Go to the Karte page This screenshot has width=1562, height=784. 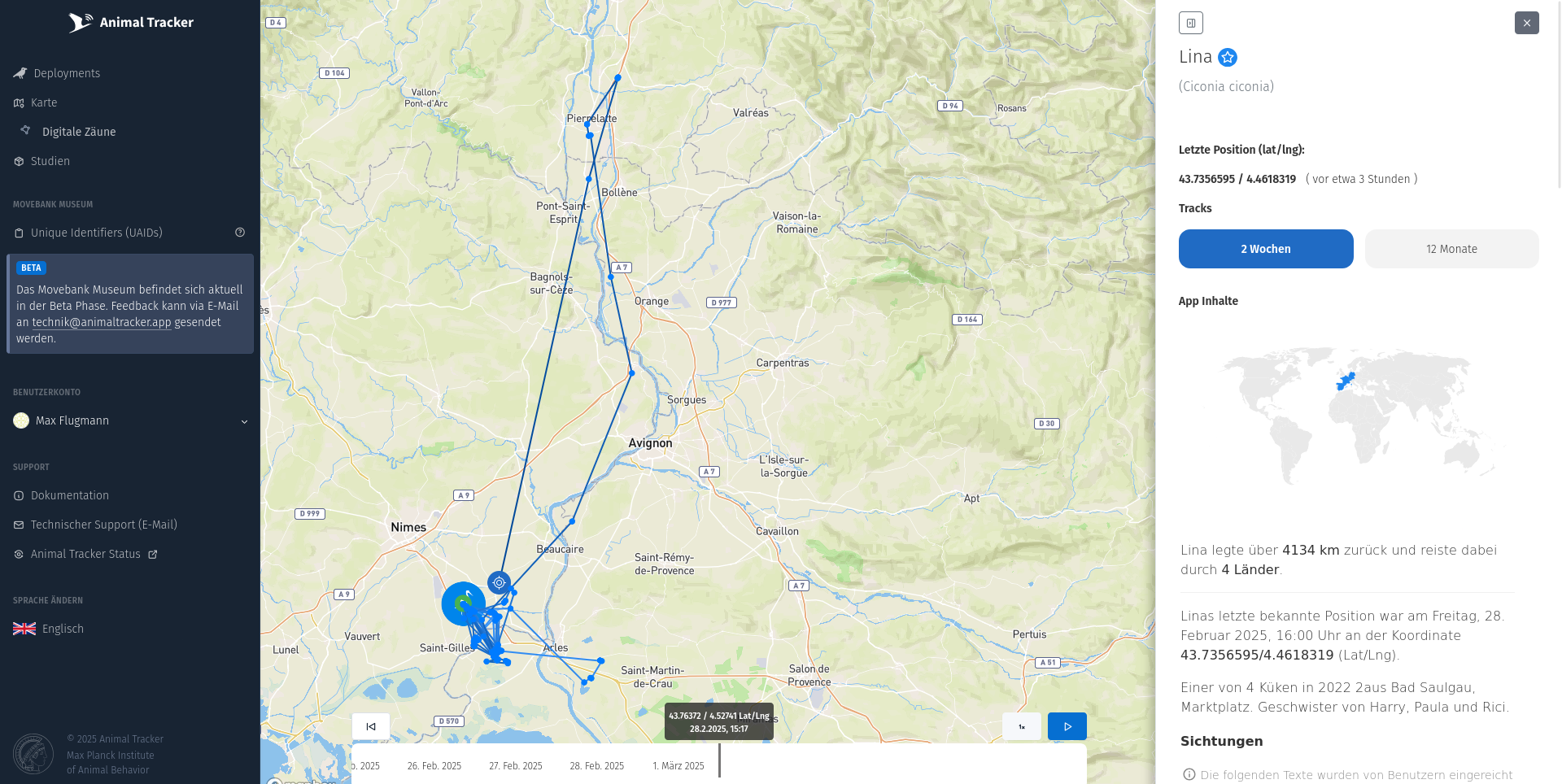[44, 102]
